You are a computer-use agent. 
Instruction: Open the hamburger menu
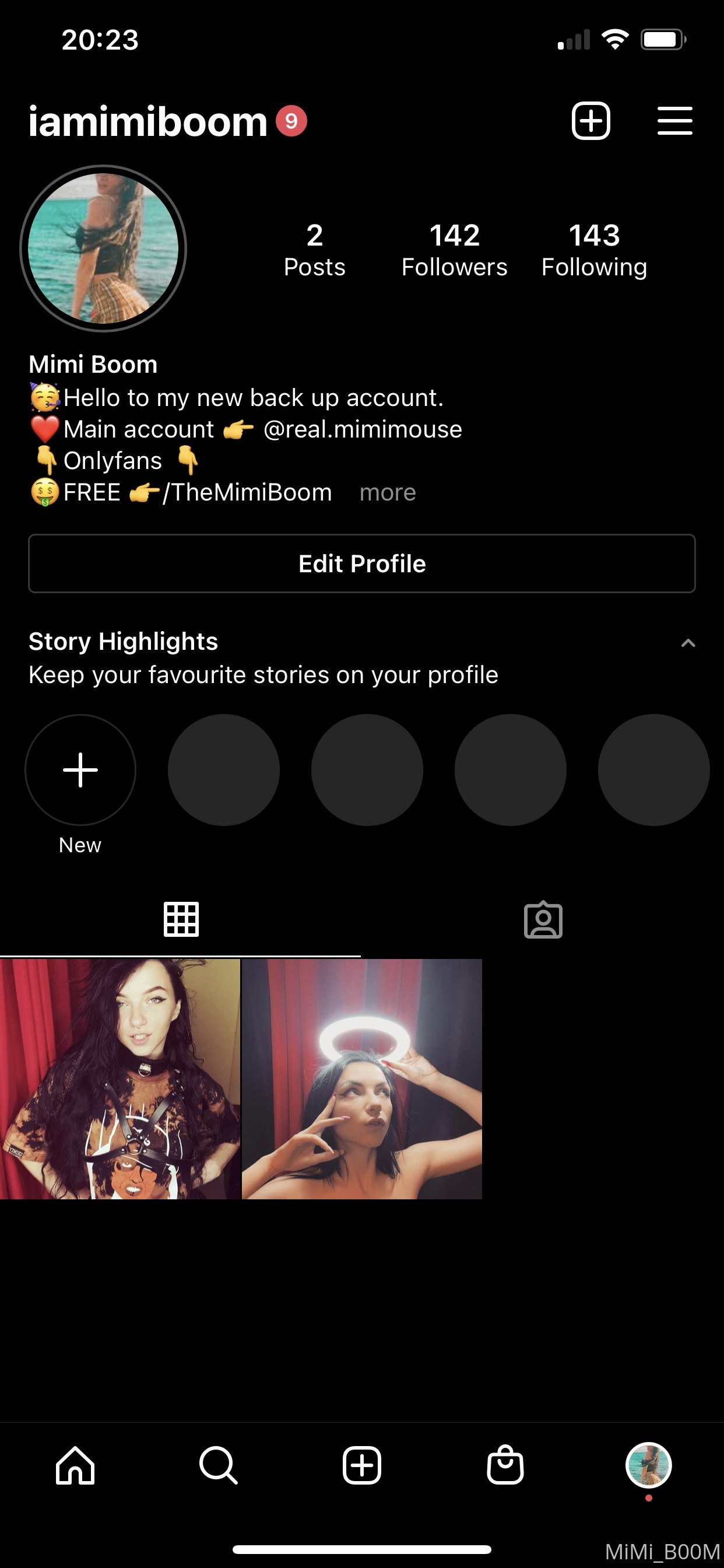click(674, 121)
